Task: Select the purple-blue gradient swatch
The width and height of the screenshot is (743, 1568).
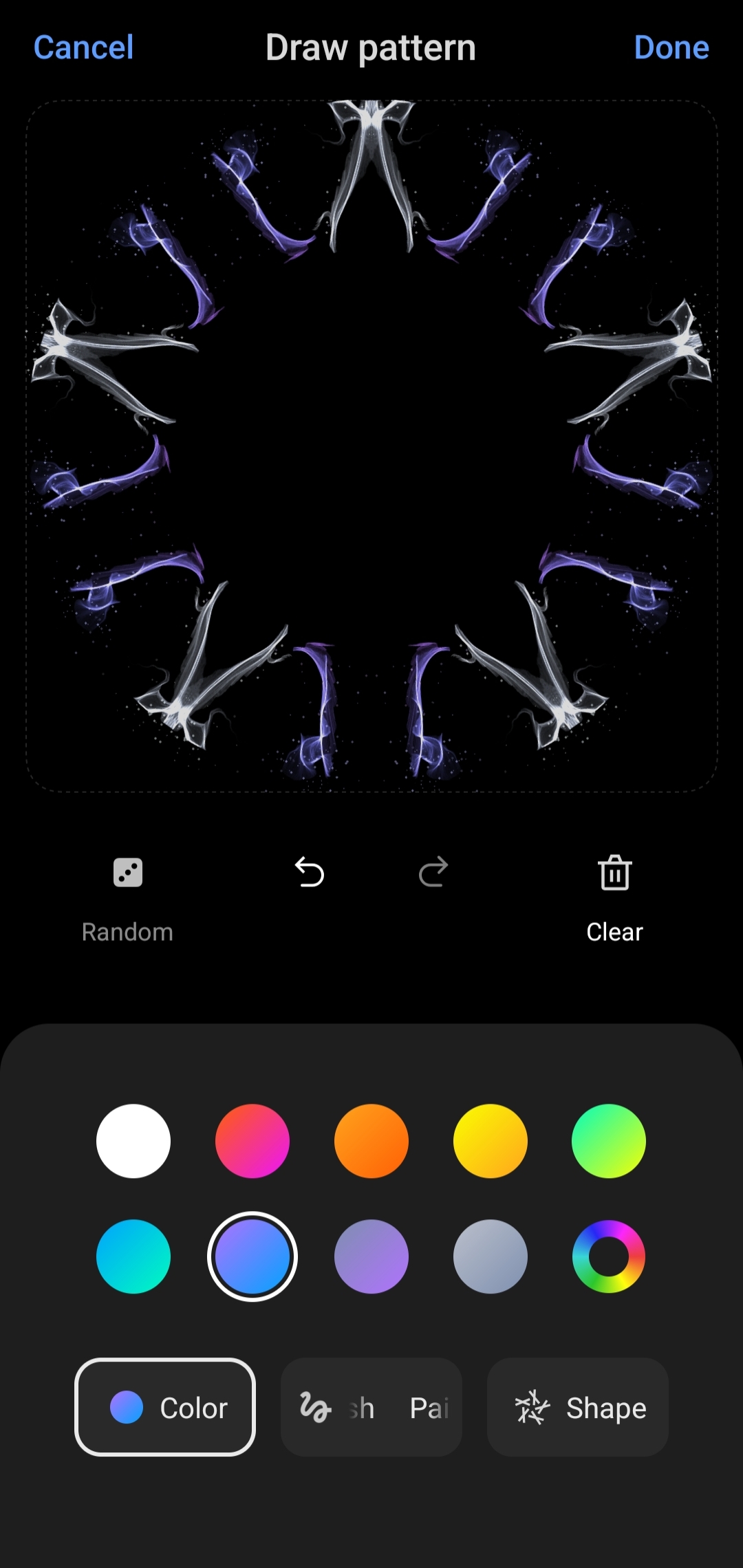Action: 252,1256
